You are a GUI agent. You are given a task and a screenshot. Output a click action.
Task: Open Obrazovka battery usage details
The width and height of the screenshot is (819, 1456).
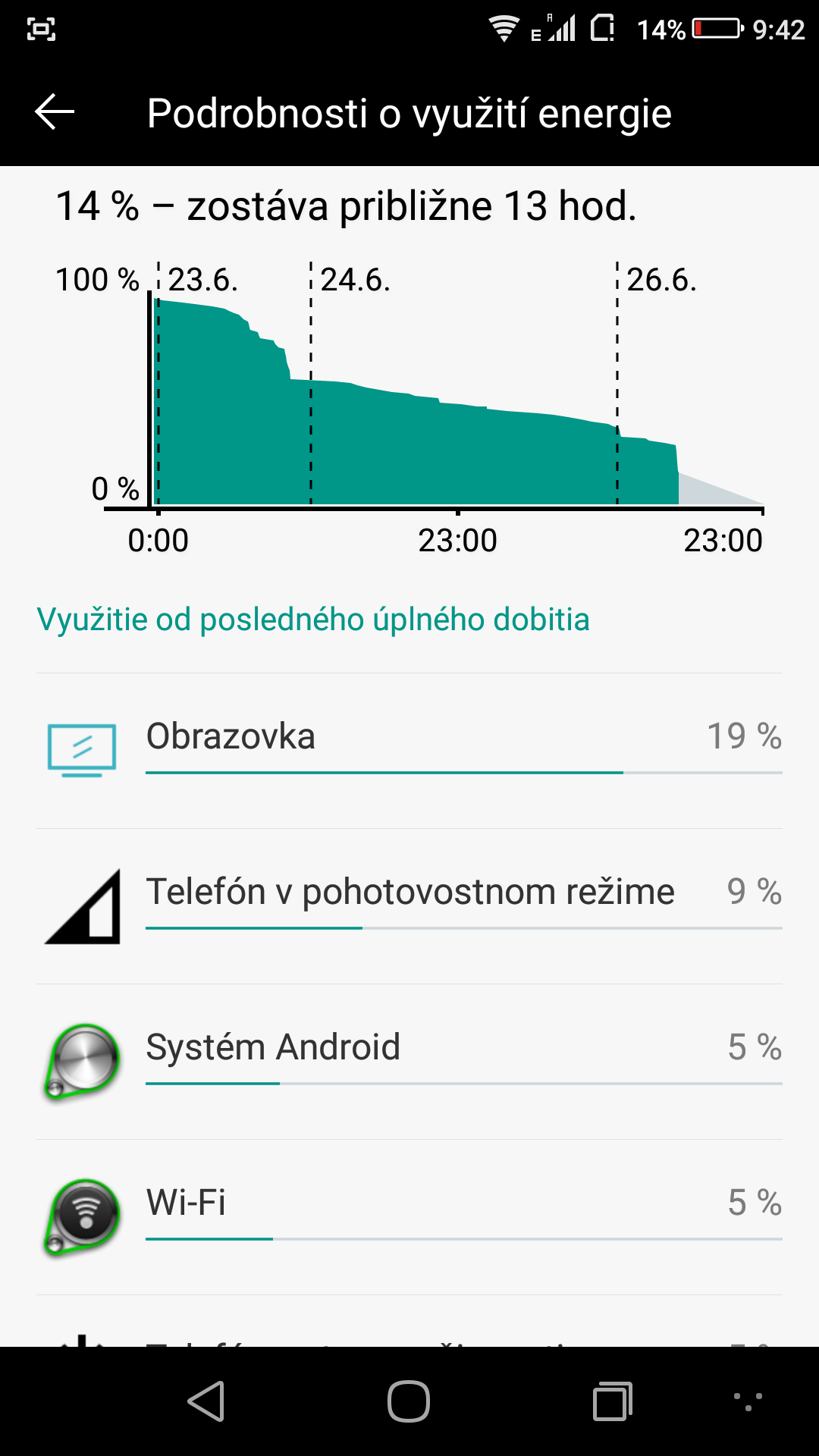(x=409, y=751)
